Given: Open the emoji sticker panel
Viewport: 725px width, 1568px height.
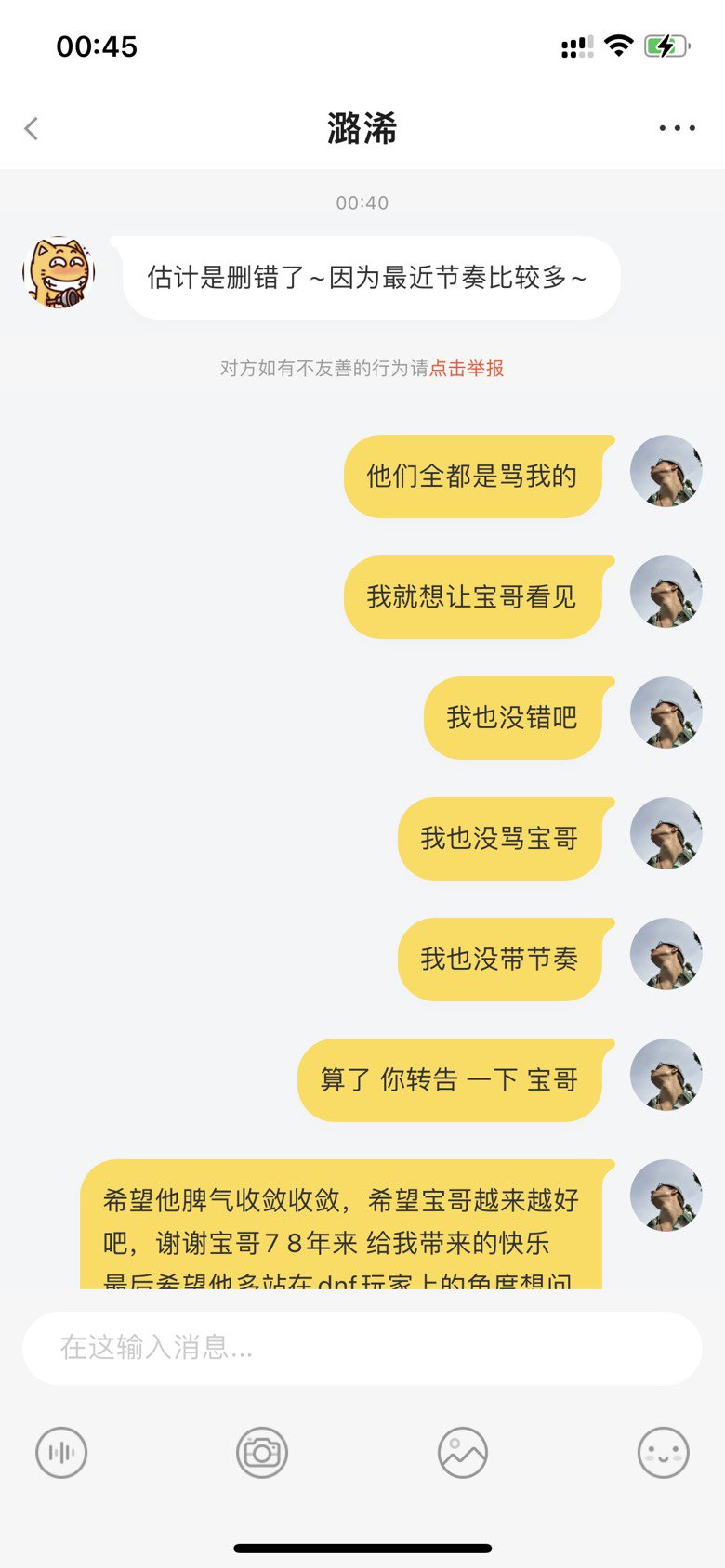Looking at the screenshot, I should [664, 1453].
